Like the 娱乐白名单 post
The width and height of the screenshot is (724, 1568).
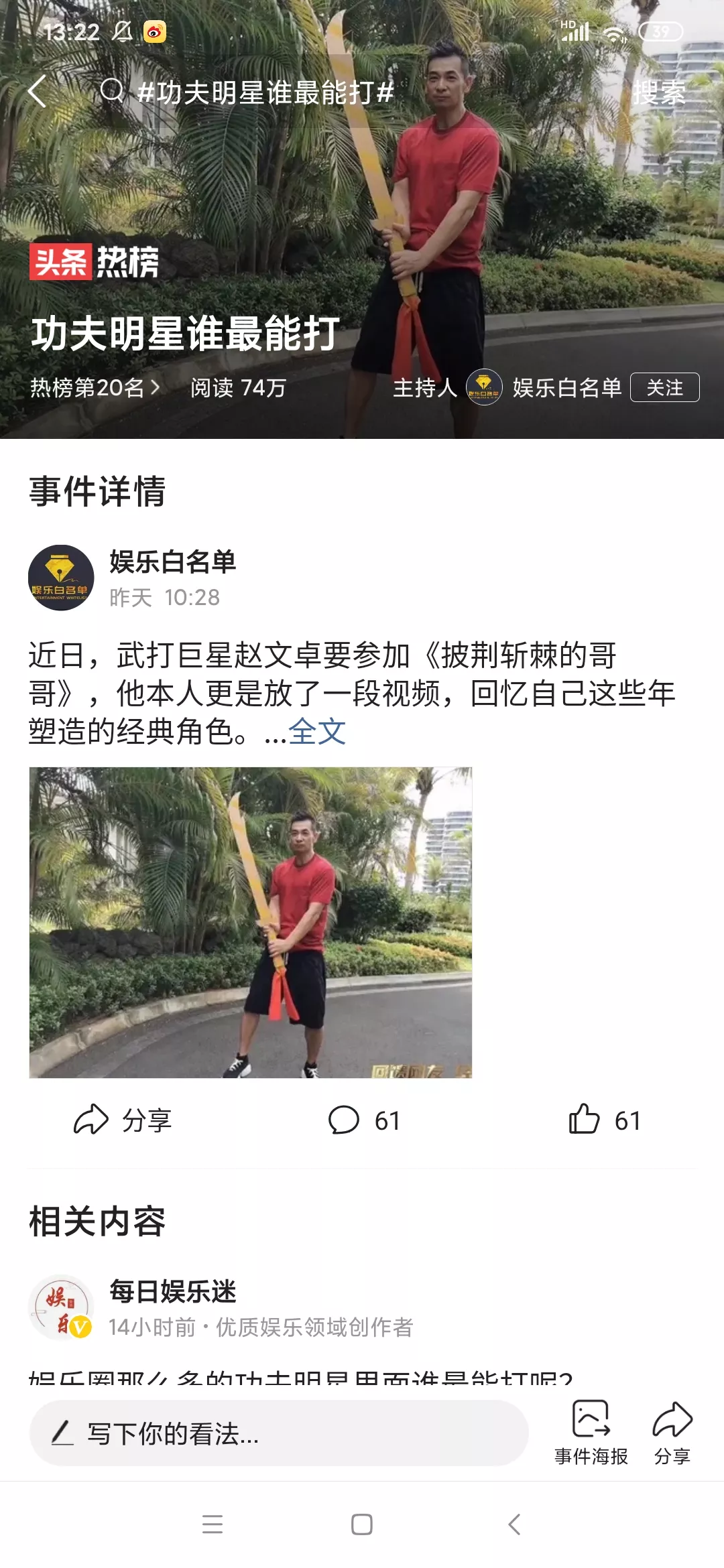tap(604, 1120)
